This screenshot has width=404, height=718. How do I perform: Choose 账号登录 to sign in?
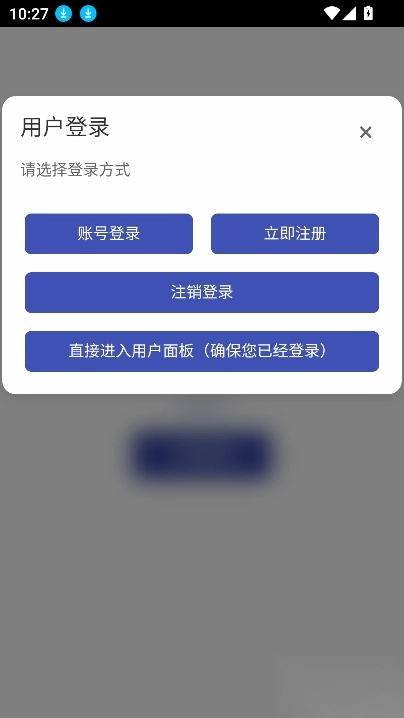point(109,234)
